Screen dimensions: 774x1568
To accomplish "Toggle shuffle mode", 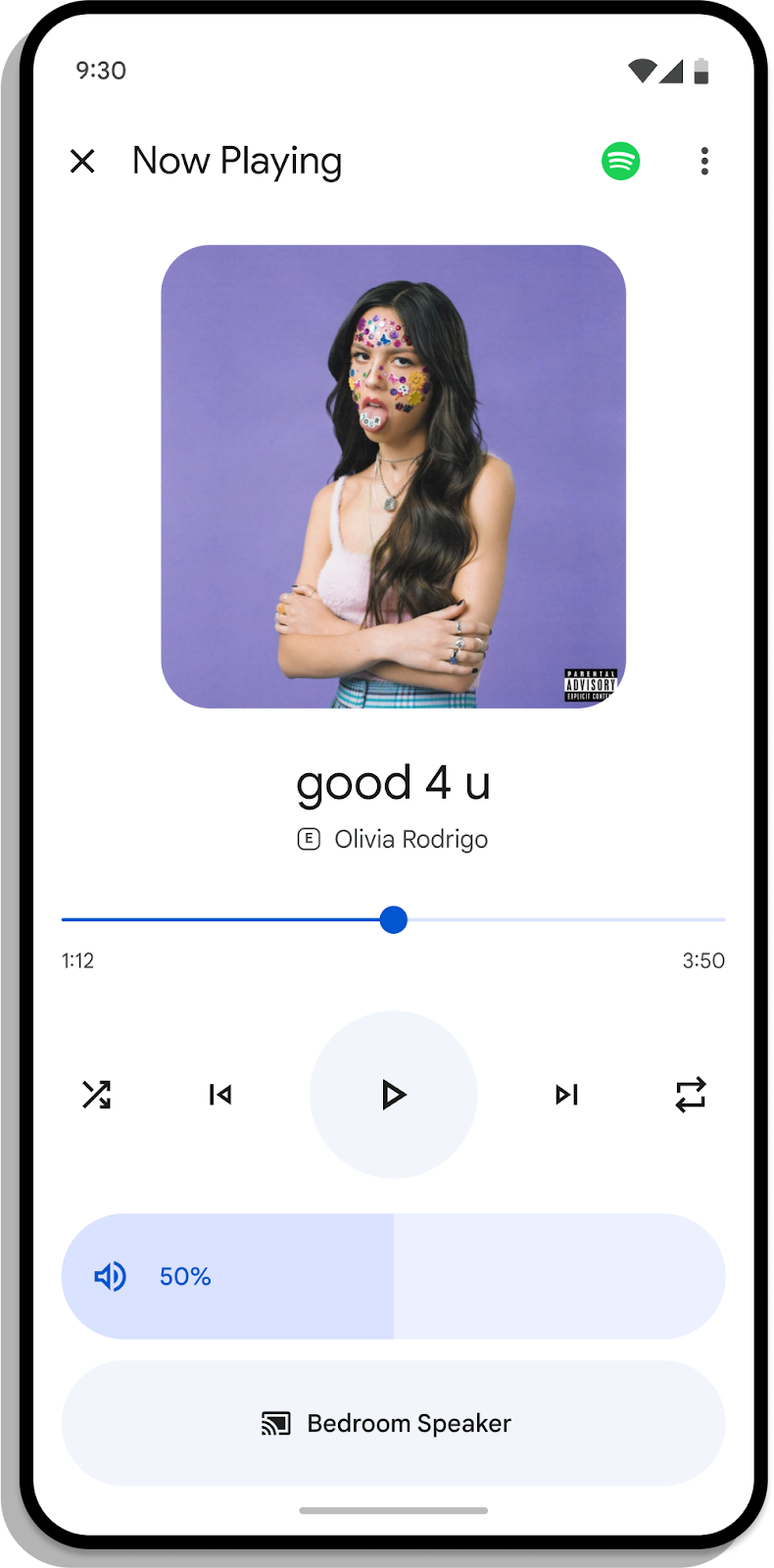I will (x=96, y=1094).
